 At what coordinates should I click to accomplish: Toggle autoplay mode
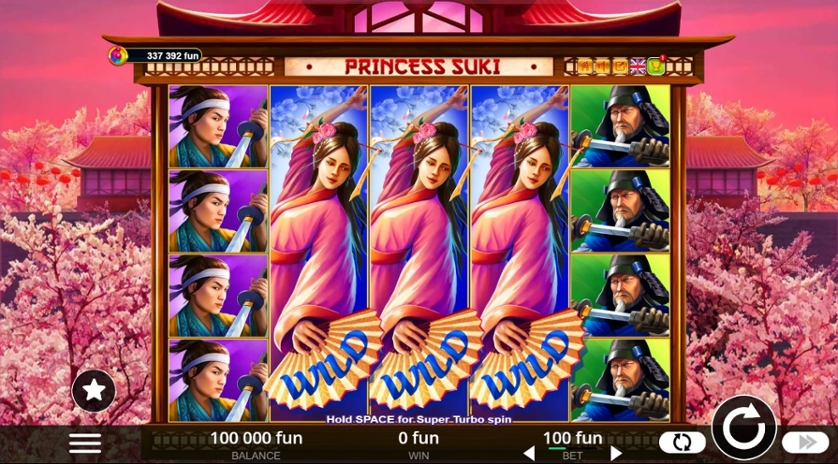(x=682, y=442)
